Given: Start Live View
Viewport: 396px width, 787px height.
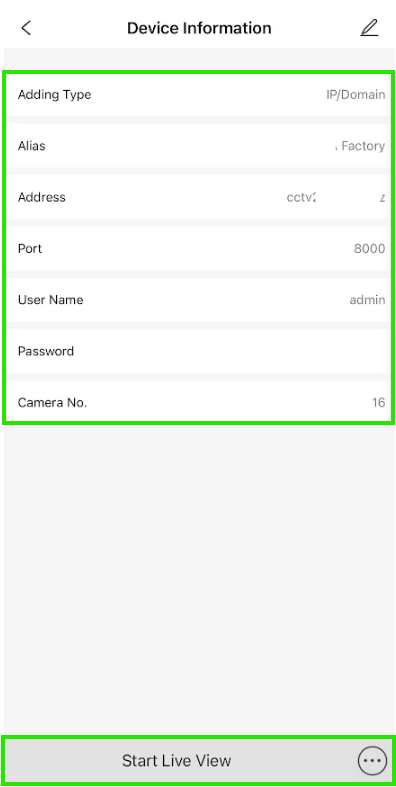Looking at the screenshot, I should click(x=177, y=760).
